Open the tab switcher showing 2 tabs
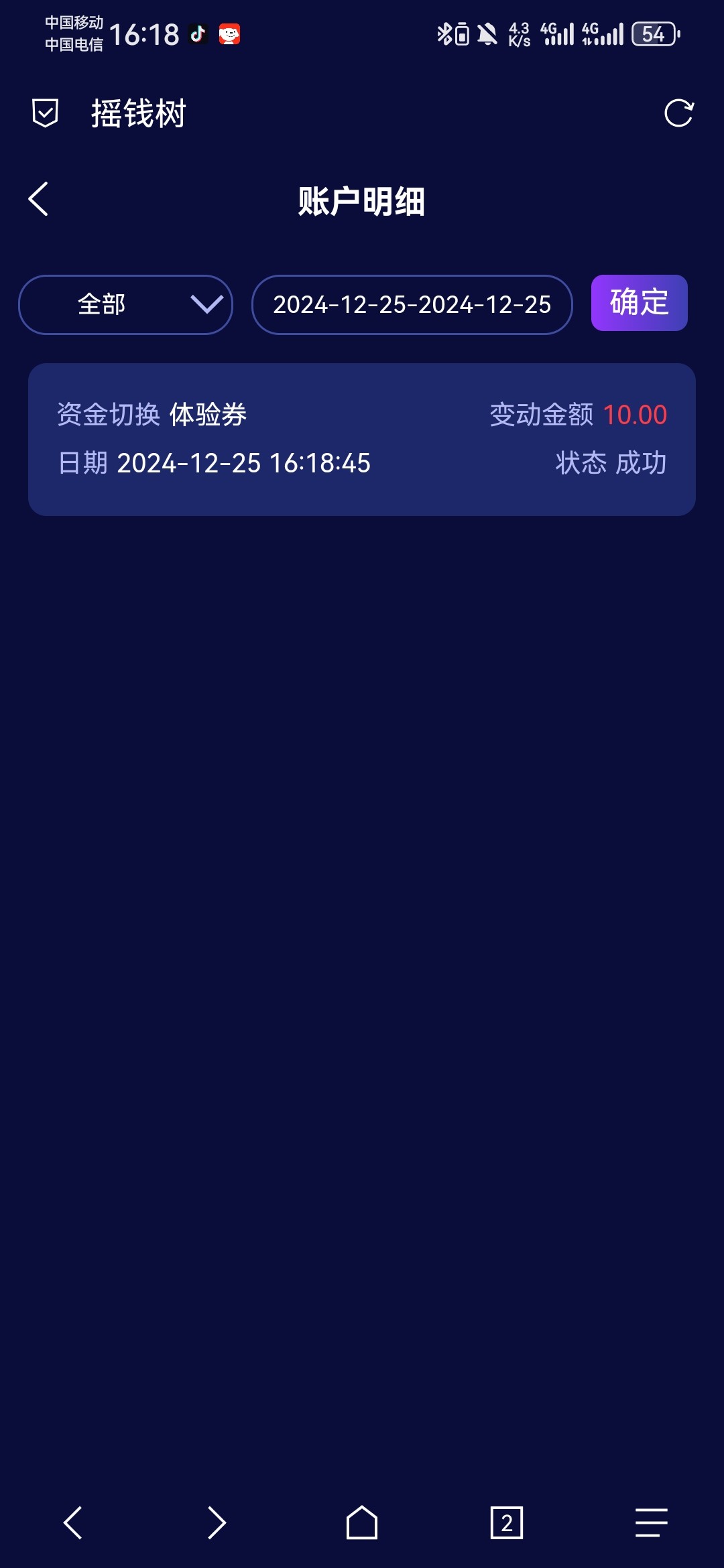The width and height of the screenshot is (724, 1568). pyautogui.click(x=507, y=1522)
